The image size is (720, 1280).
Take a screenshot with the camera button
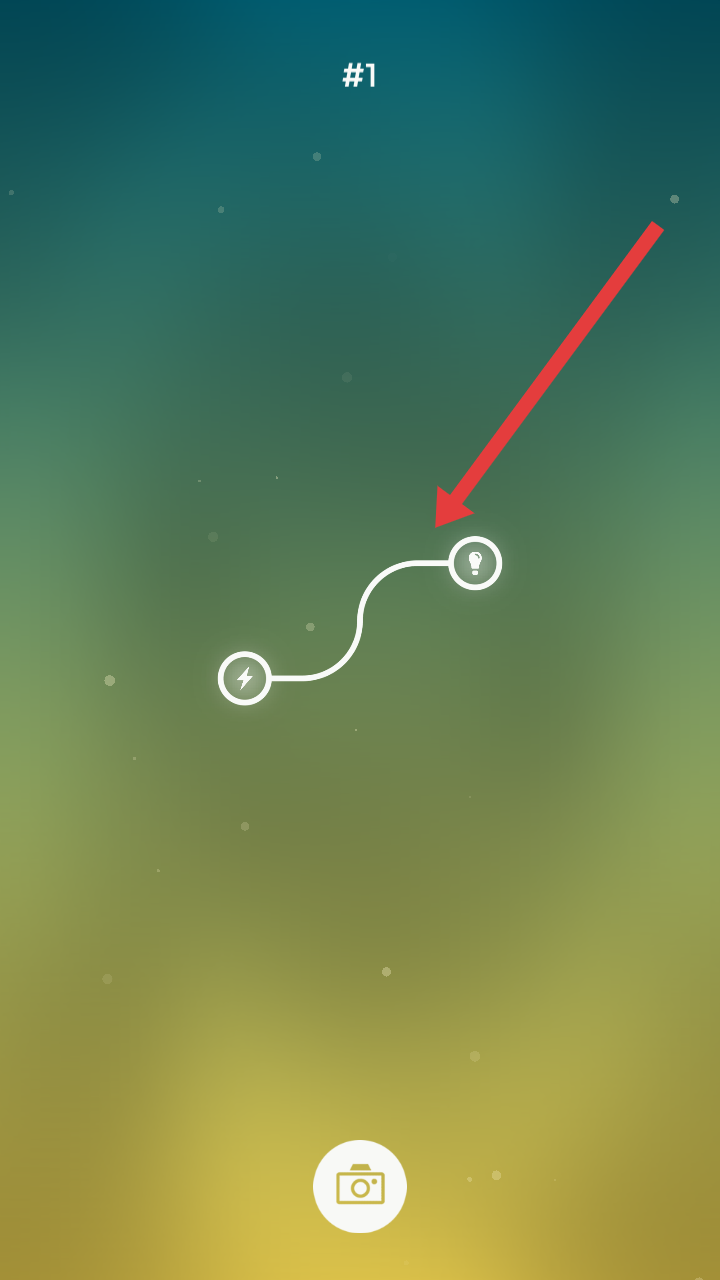click(x=360, y=1186)
